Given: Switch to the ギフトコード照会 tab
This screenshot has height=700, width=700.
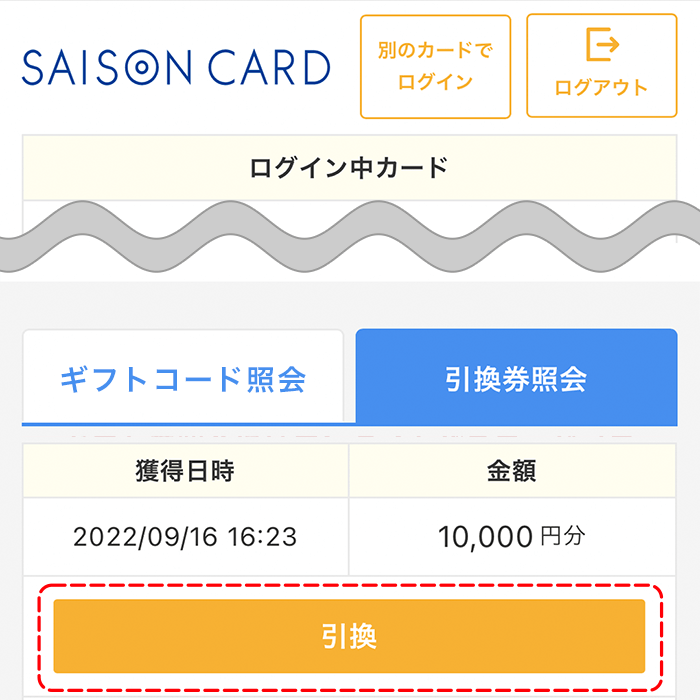Looking at the screenshot, I should [x=183, y=379].
